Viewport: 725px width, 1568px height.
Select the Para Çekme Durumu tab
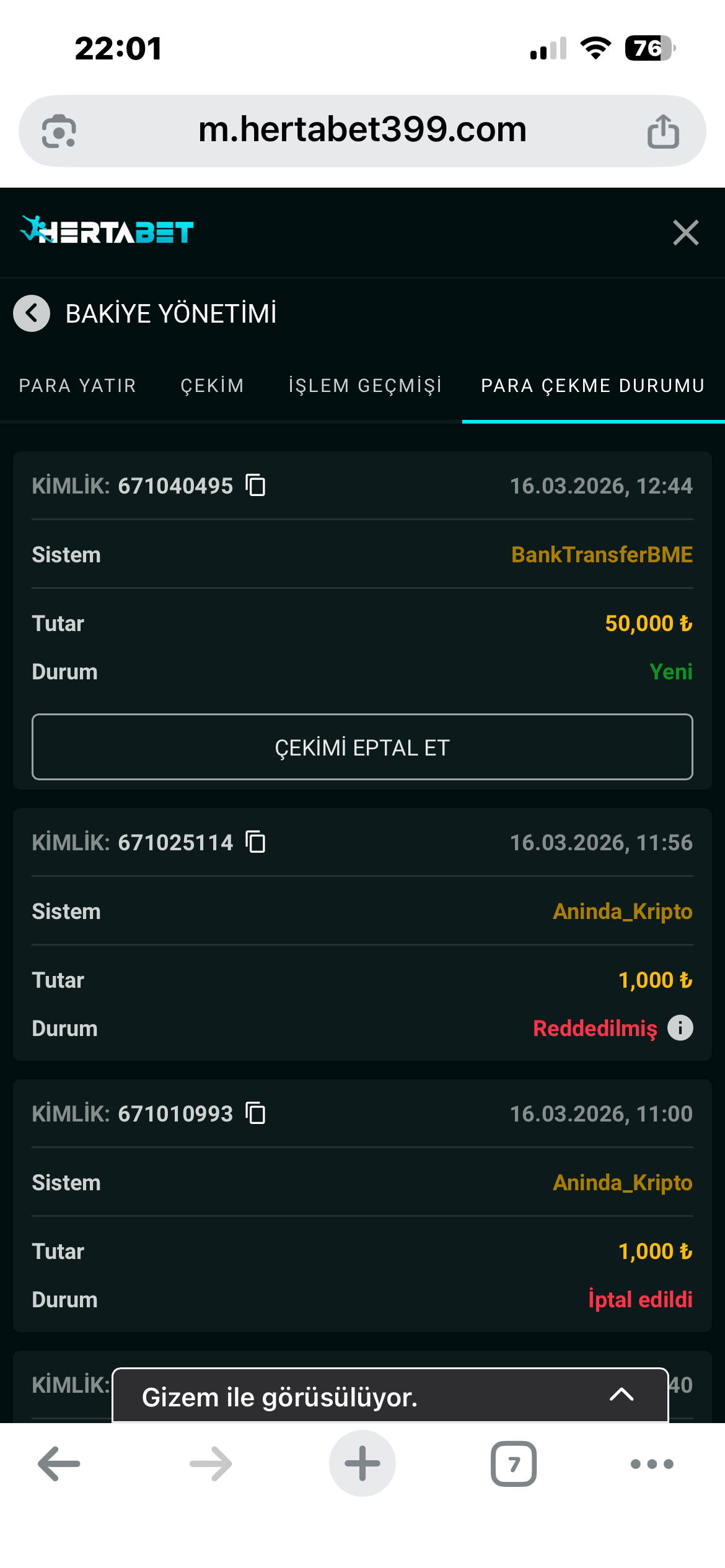click(x=593, y=386)
